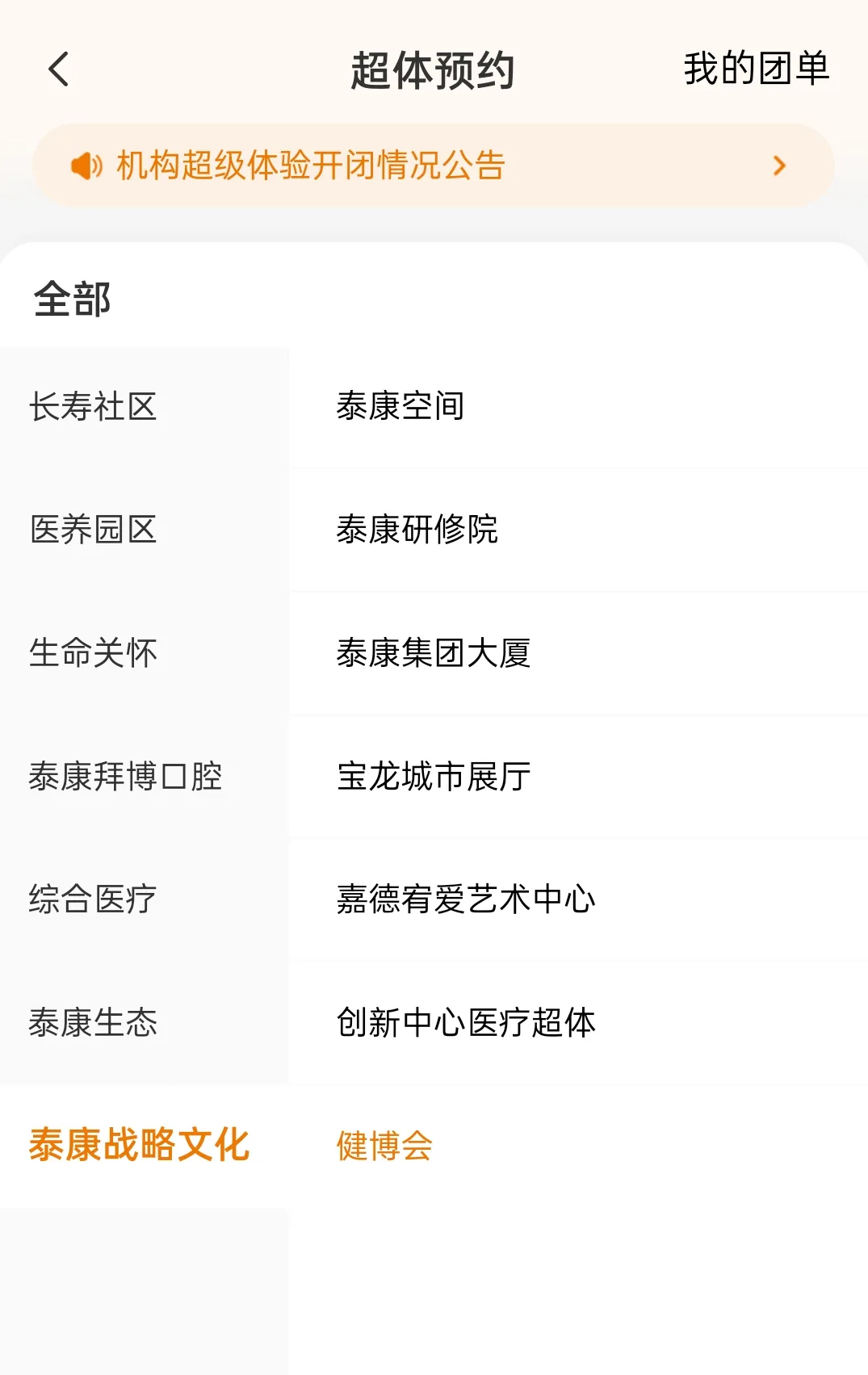Choose 宝龙城市展厅
The height and width of the screenshot is (1375, 868).
(434, 777)
